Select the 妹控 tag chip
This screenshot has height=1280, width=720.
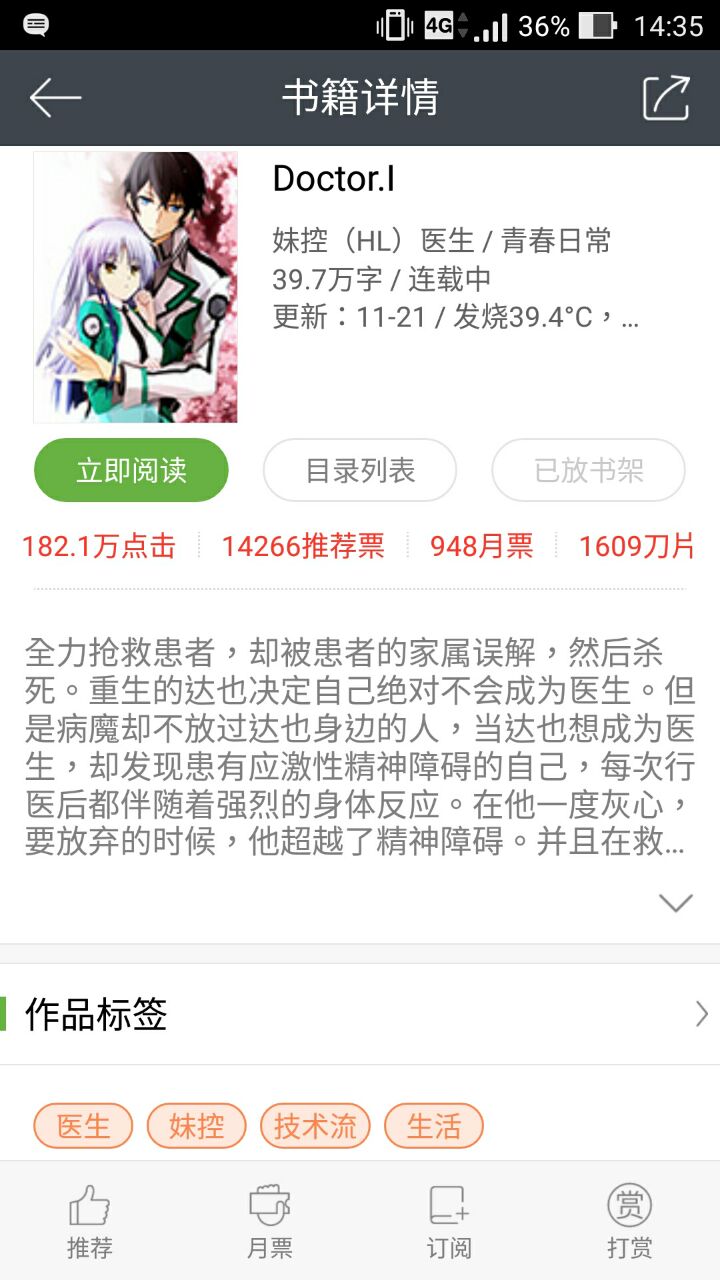pos(196,1126)
